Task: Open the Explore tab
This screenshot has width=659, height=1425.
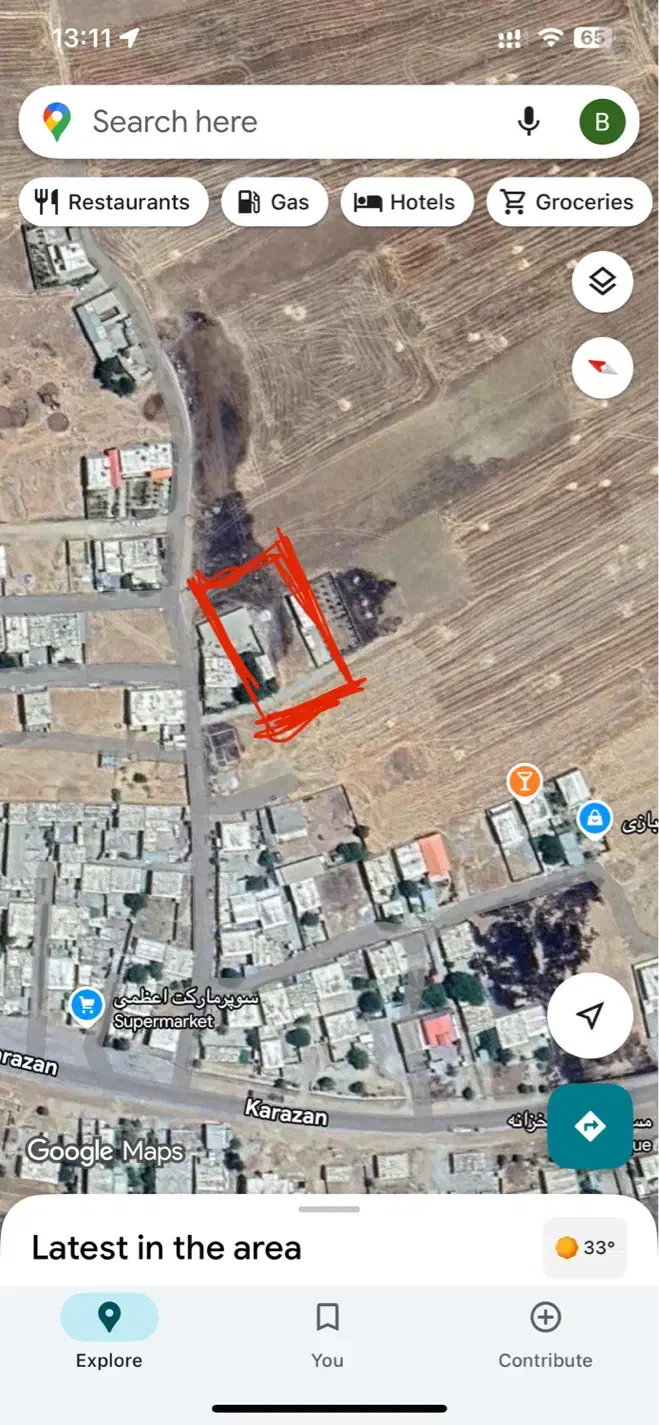Action: click(x=109, y=1334)
